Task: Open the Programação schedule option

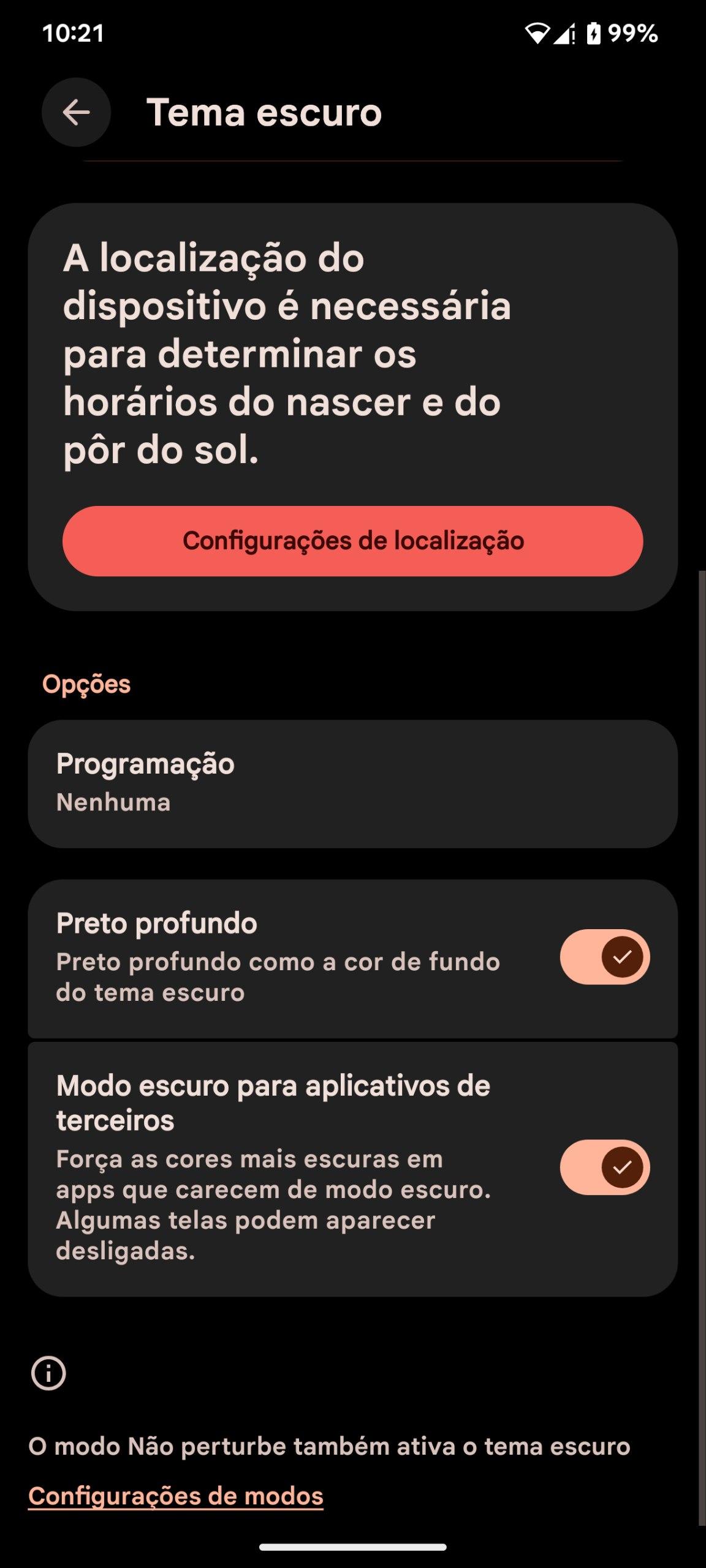Action: pyautogui.click(x=352, y=783)
